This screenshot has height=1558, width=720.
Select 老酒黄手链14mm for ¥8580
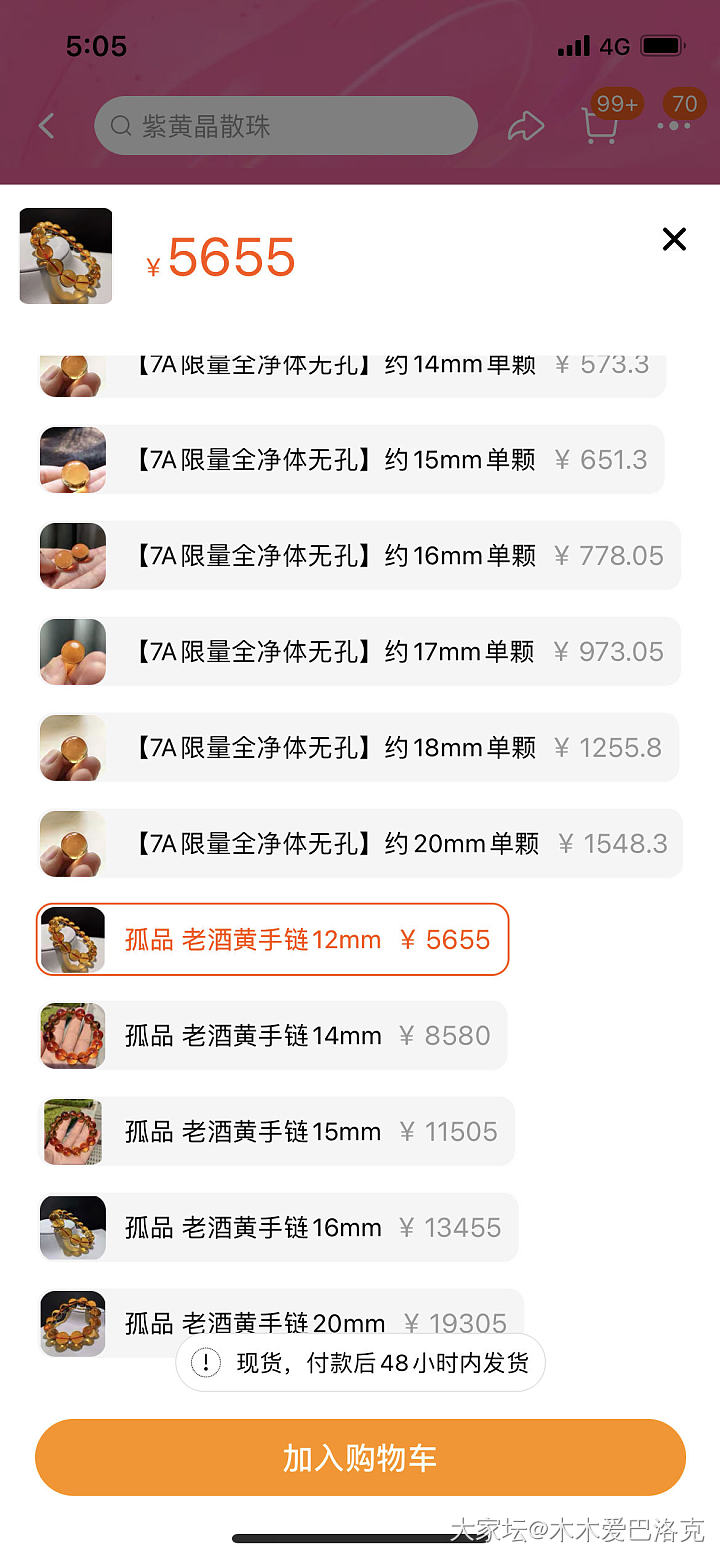pos(272,1036)
